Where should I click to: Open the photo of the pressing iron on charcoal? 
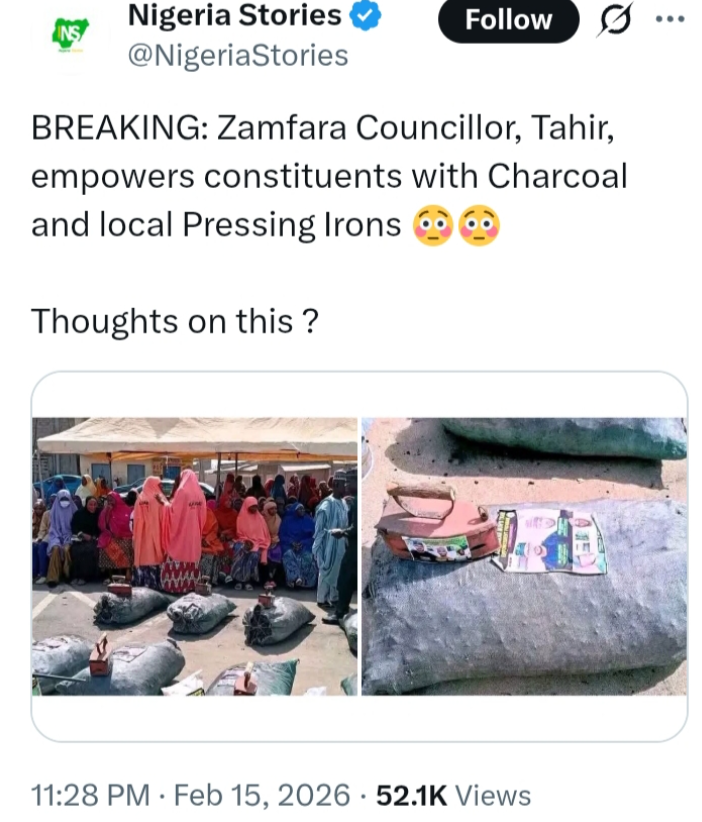click(524, 556)
